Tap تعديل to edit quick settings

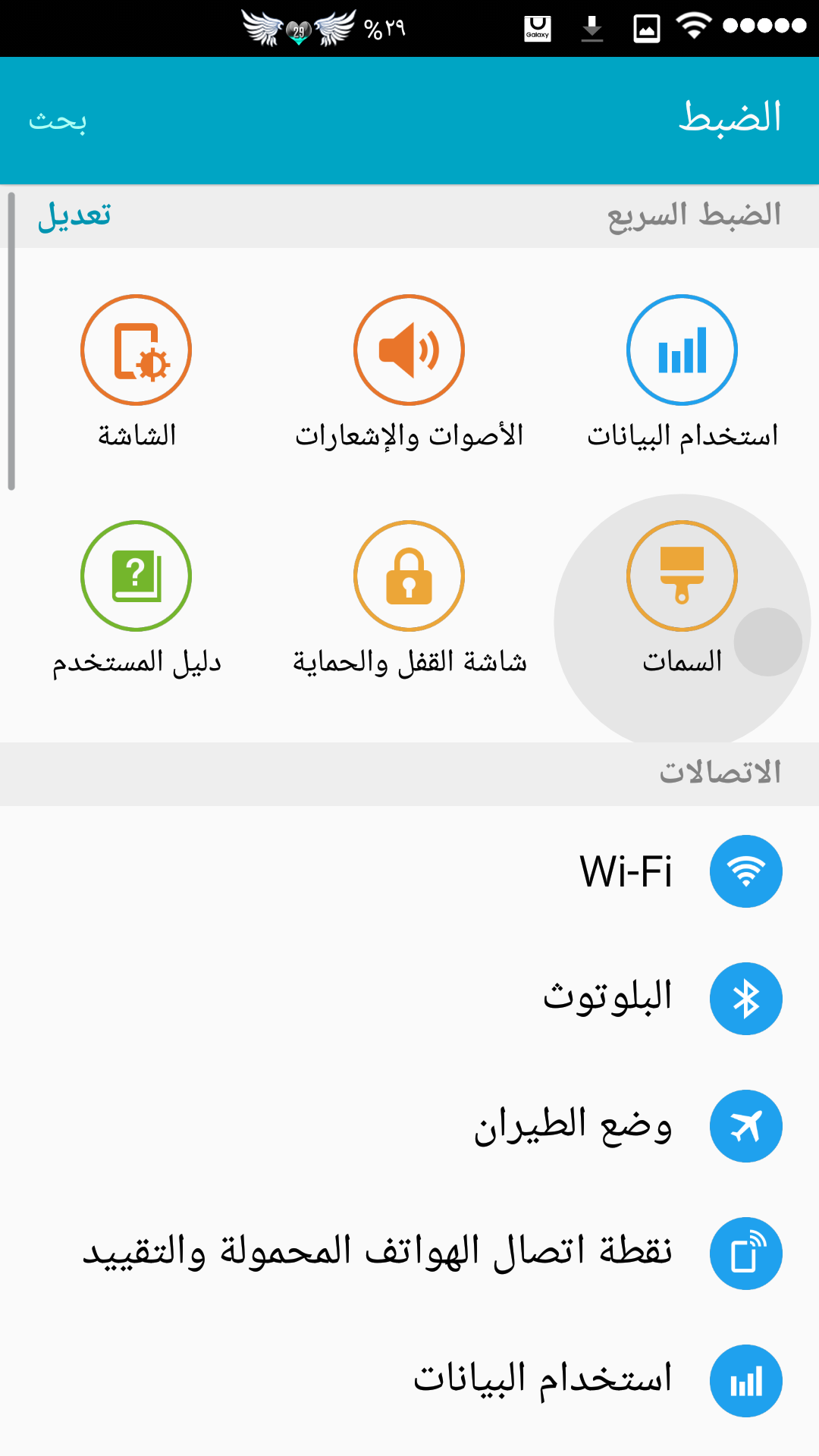point(74,215)
